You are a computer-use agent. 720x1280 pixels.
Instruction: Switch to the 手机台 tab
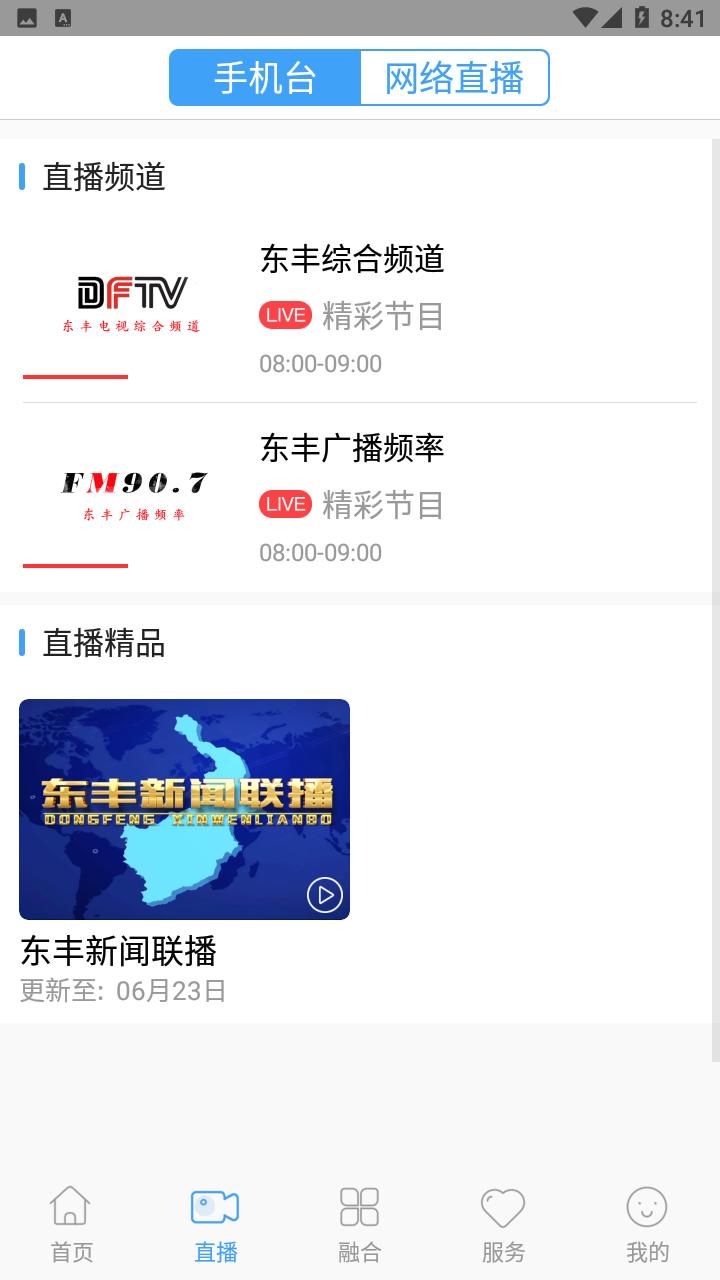click(x=265, y=78)
